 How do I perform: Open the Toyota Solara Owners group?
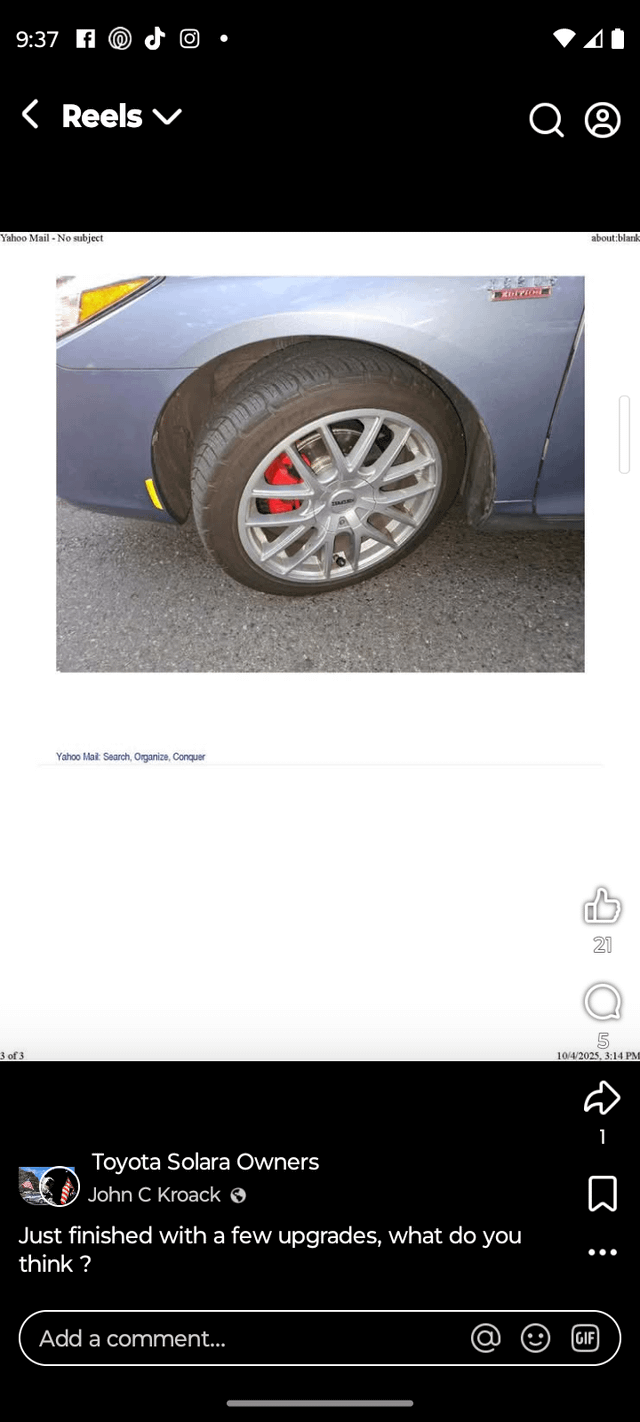point(205,1162)
